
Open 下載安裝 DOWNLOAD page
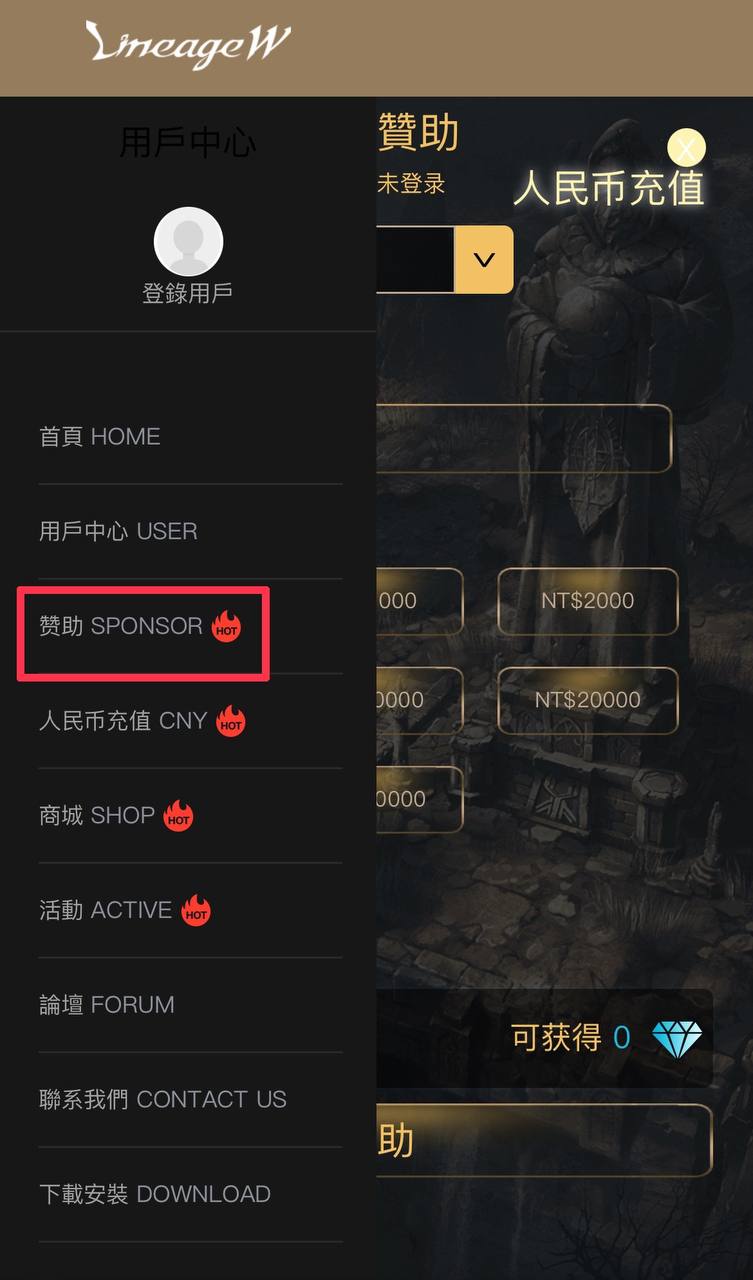(155, 1194)
